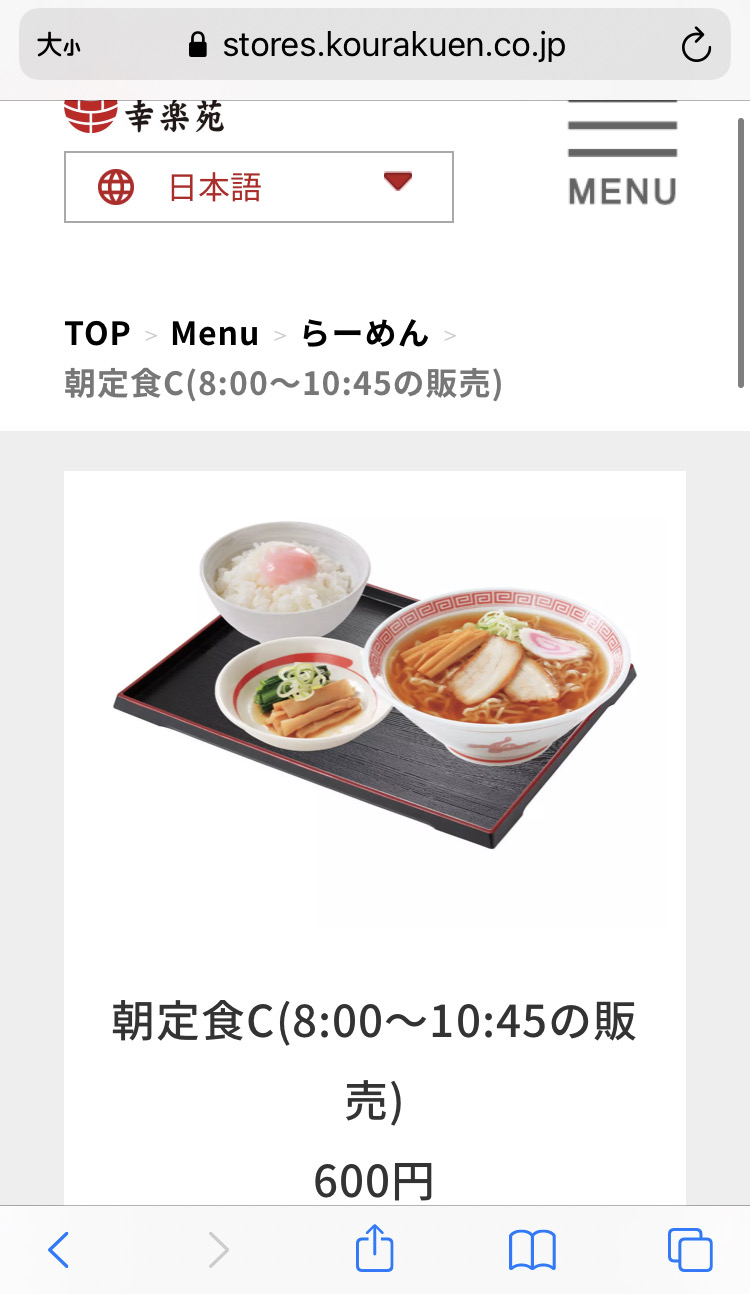Go to TOP breadcrumb link

[97, 333]
